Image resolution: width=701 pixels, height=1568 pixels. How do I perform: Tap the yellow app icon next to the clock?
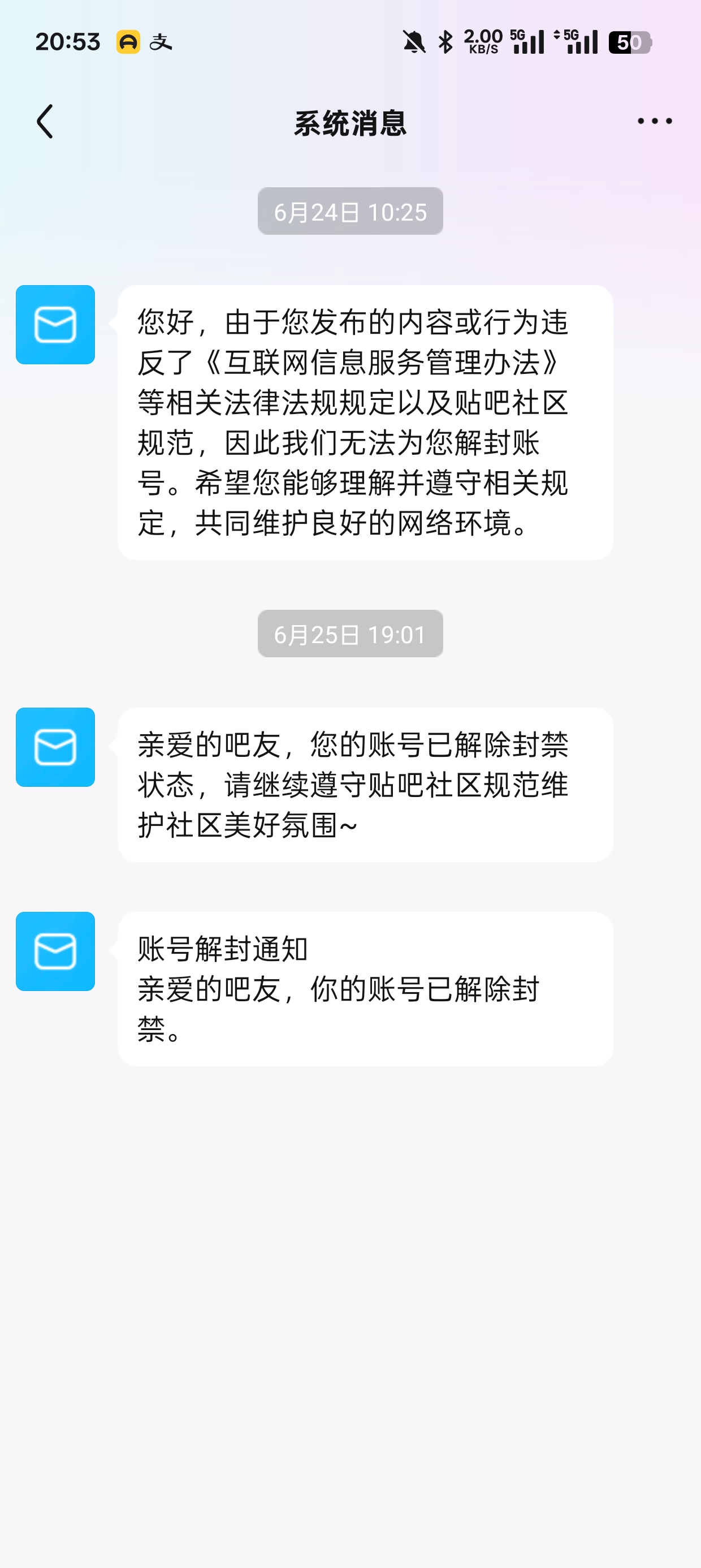click(x=127, y=41)
